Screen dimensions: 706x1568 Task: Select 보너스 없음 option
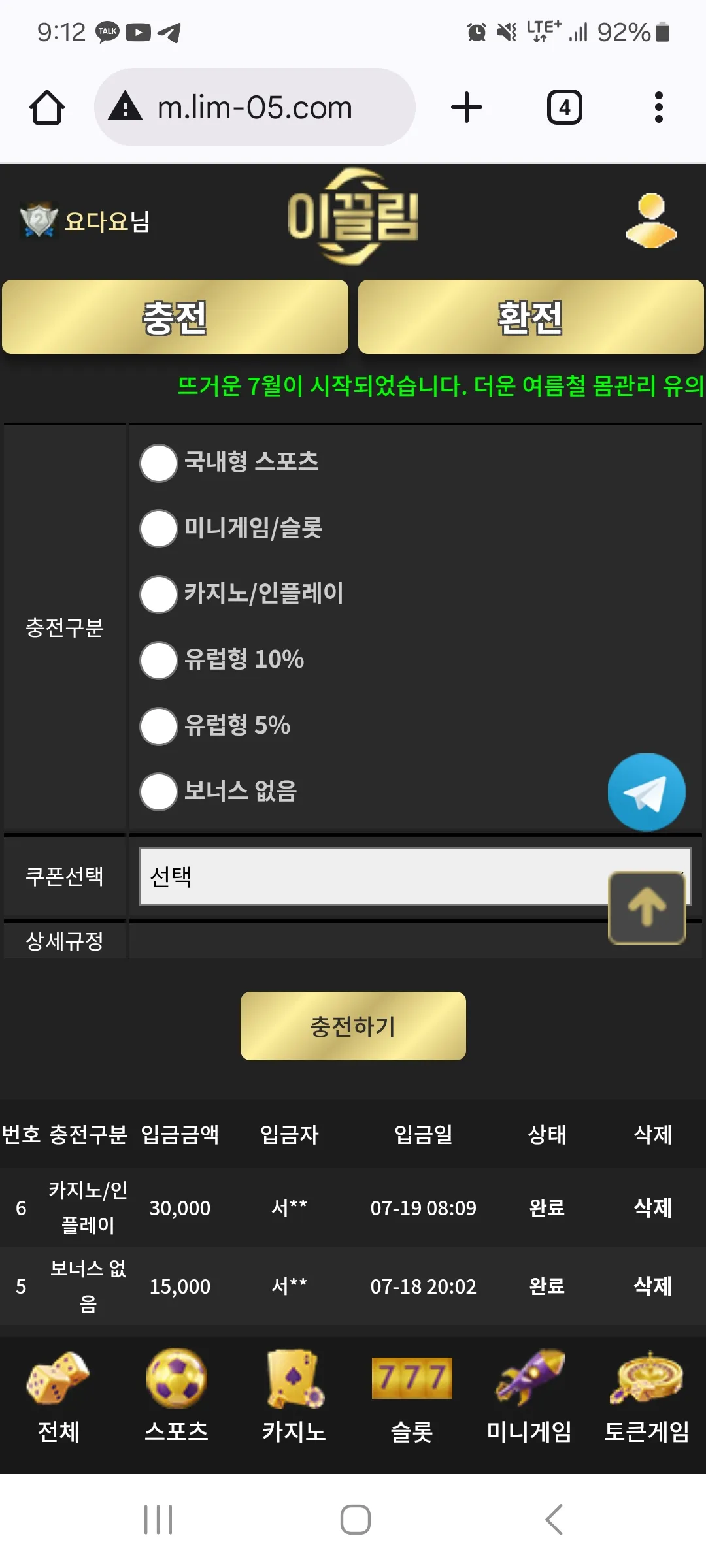[159, 791]
